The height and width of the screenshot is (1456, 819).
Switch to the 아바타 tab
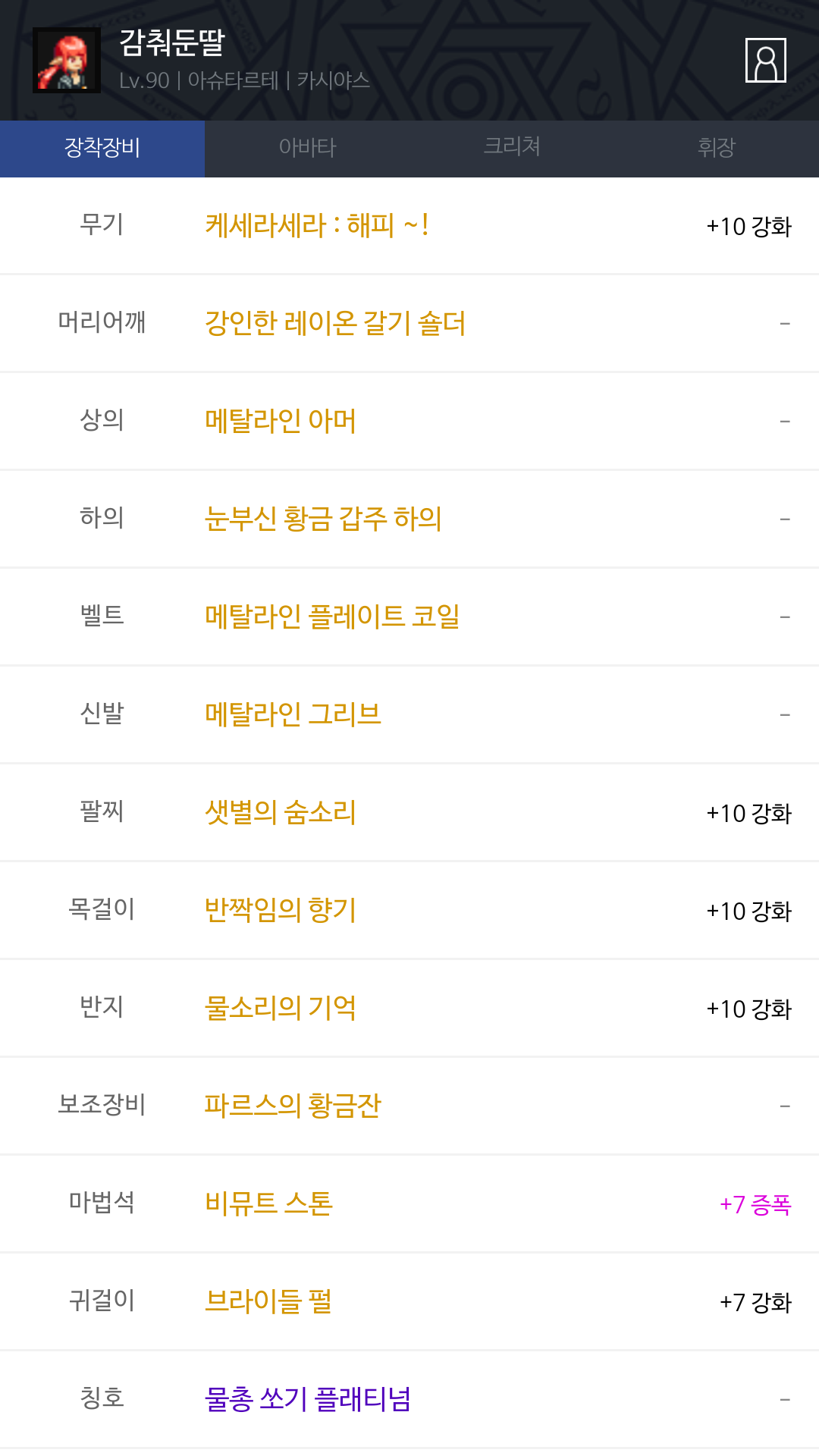pyautogui.click(x=307, y=148)
